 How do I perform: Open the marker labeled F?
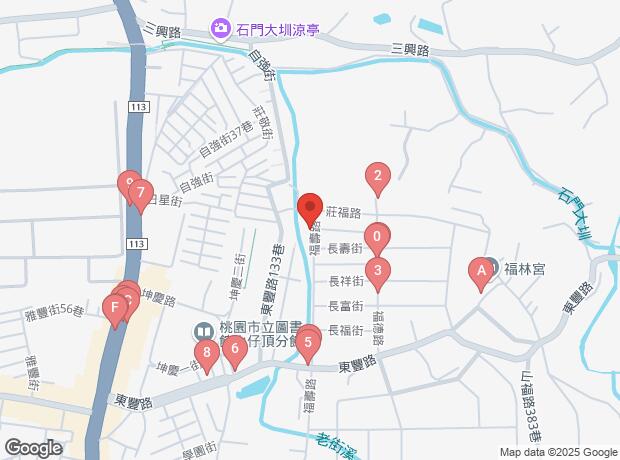115,306
